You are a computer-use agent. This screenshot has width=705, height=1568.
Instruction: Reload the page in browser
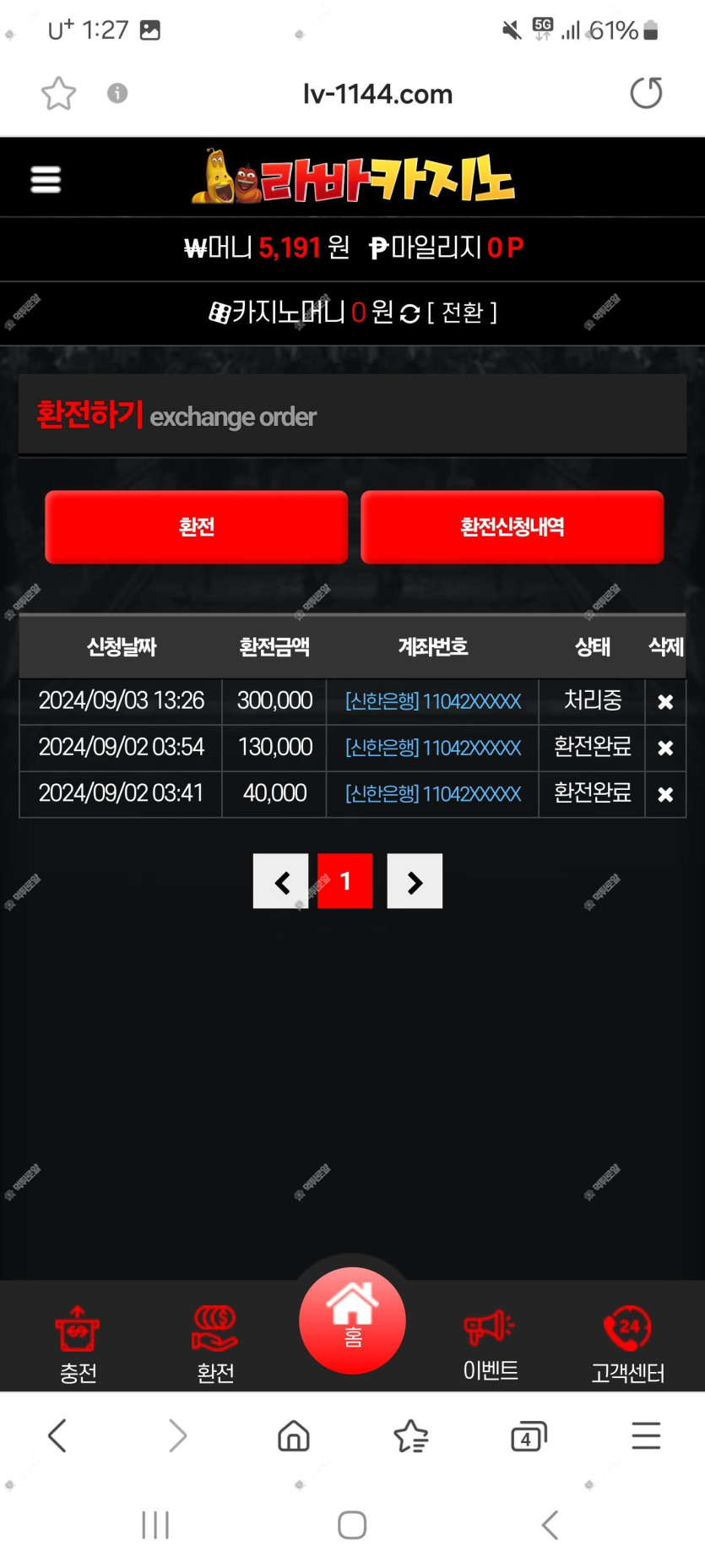tap(646, 93)
